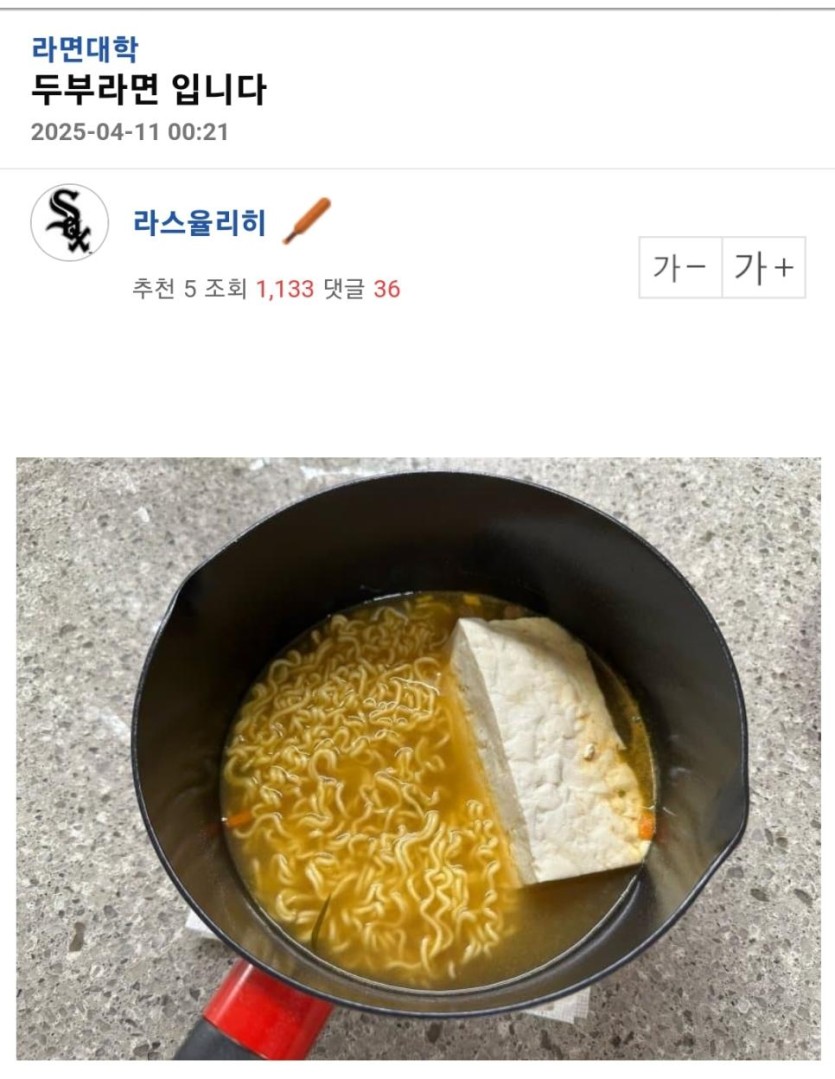
Task: Tap the White Sox profile avatar
Action: 69,222
